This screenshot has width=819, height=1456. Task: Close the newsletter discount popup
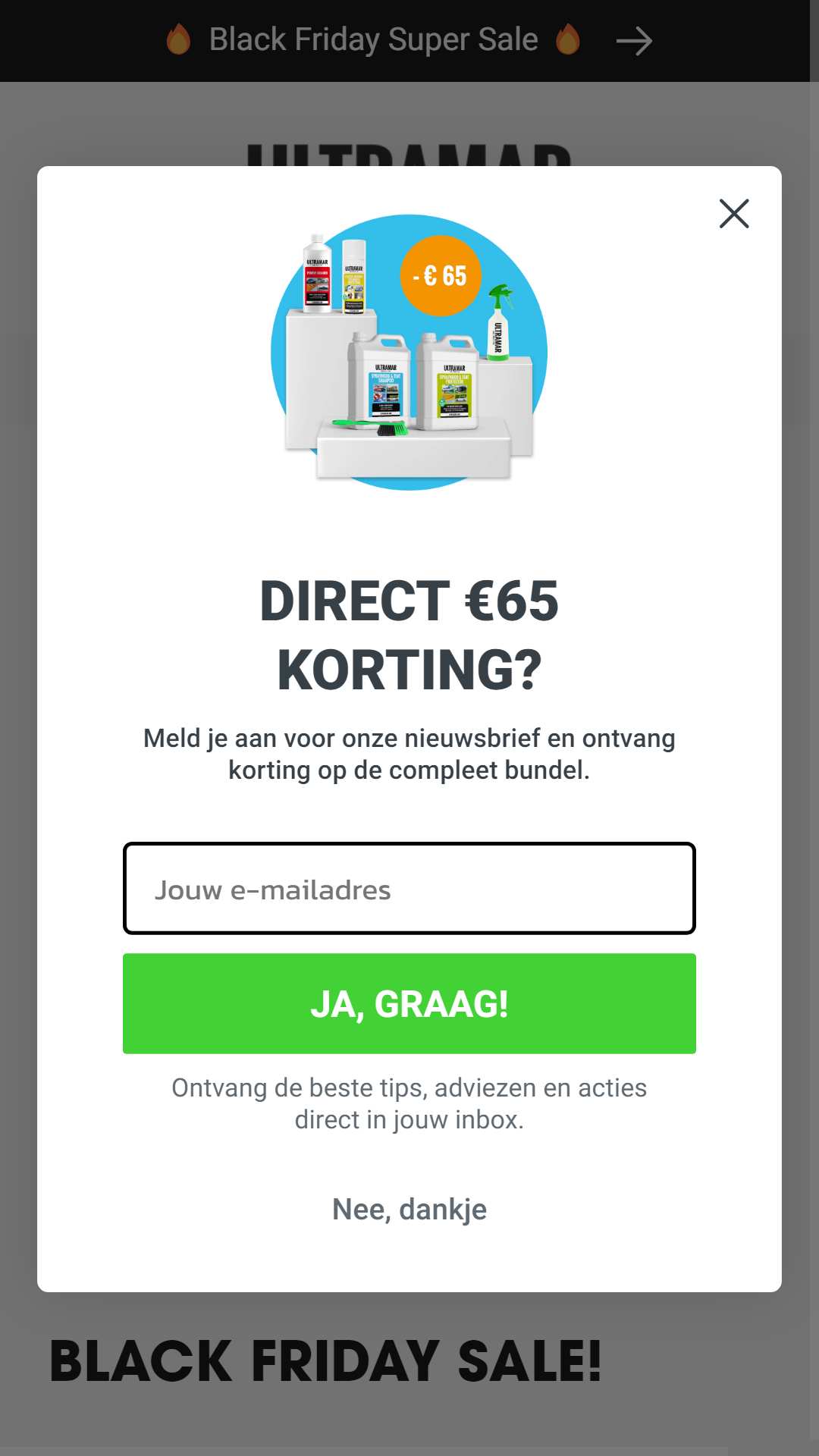(x=734, y=214)
